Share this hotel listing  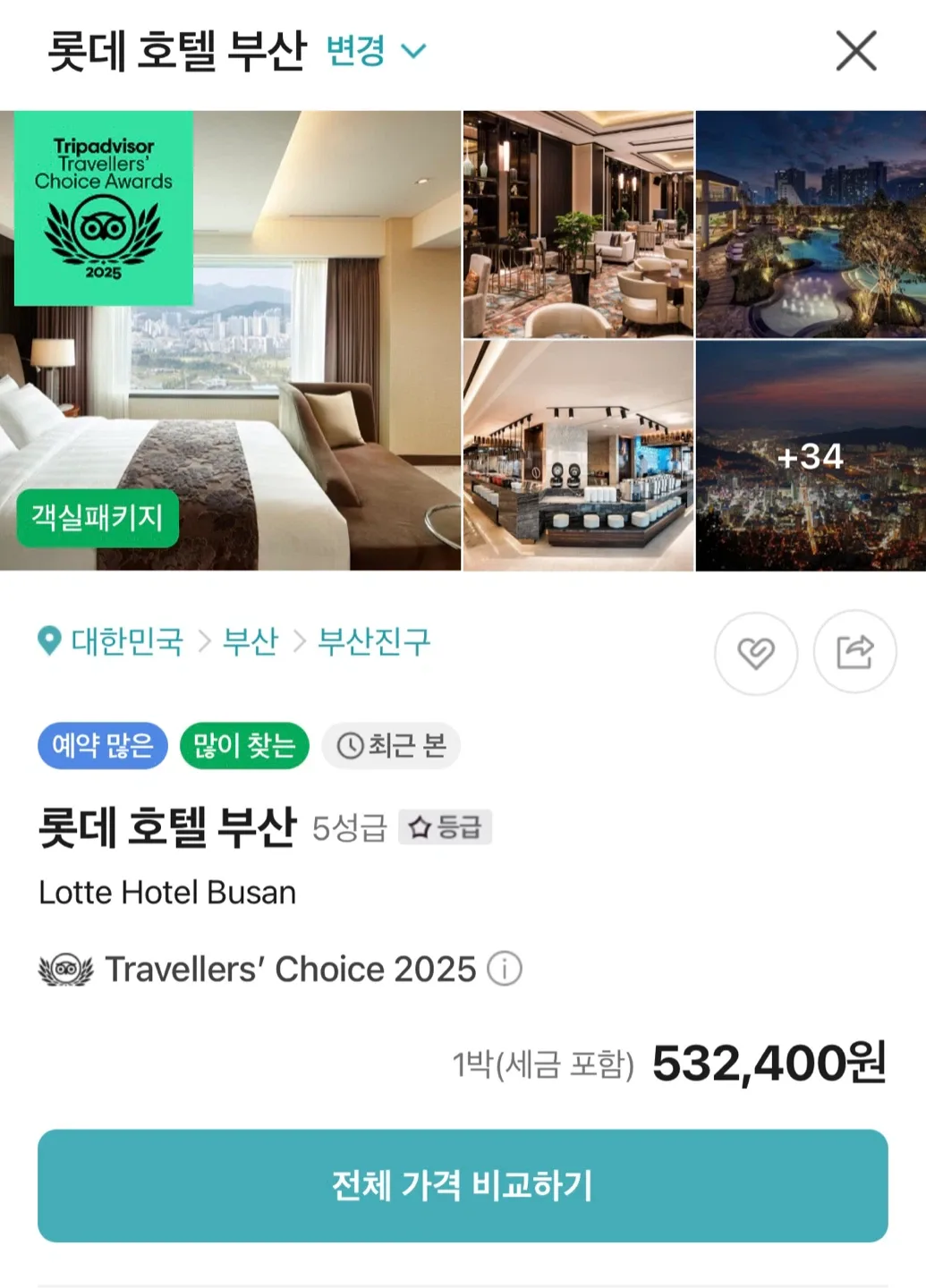854,652
